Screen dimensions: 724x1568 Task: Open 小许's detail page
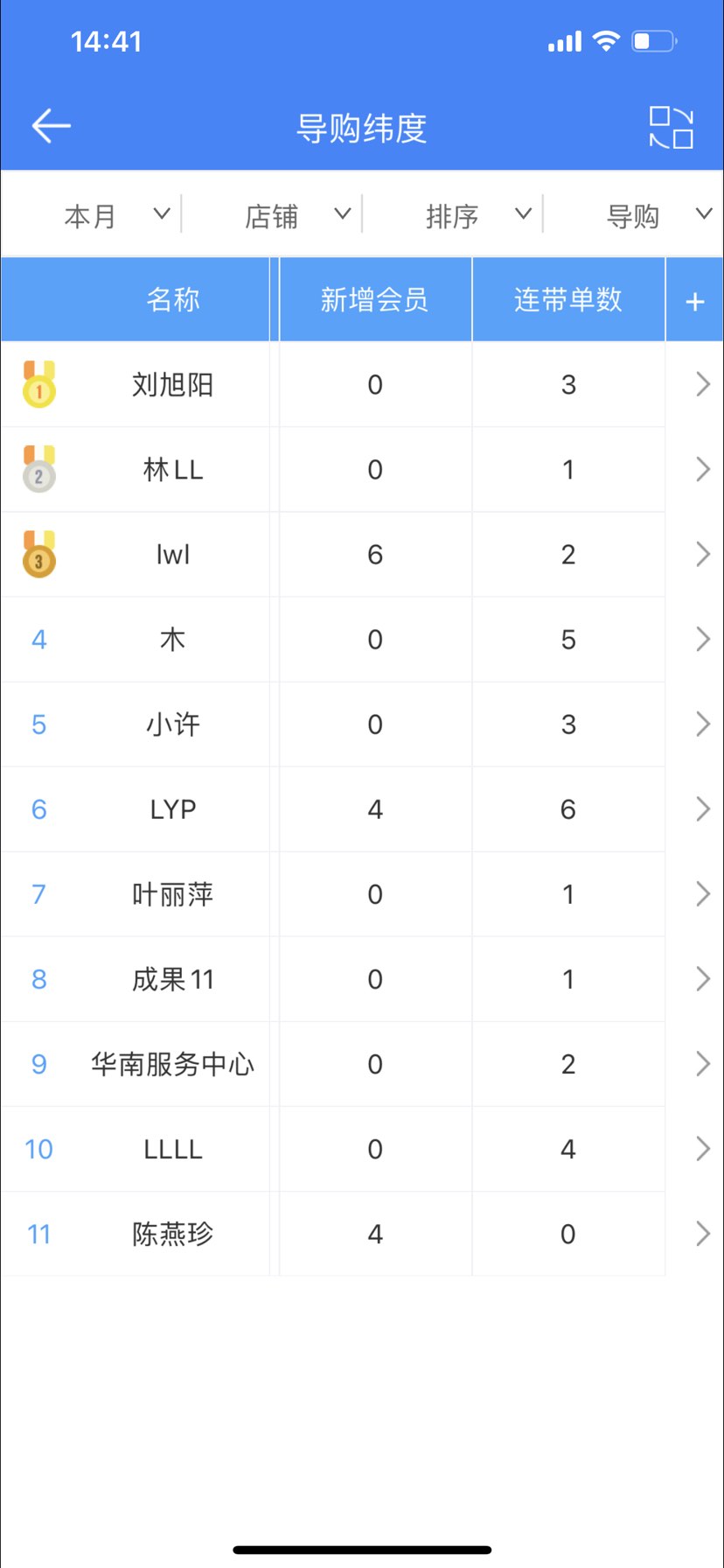(x=702, y=724)
